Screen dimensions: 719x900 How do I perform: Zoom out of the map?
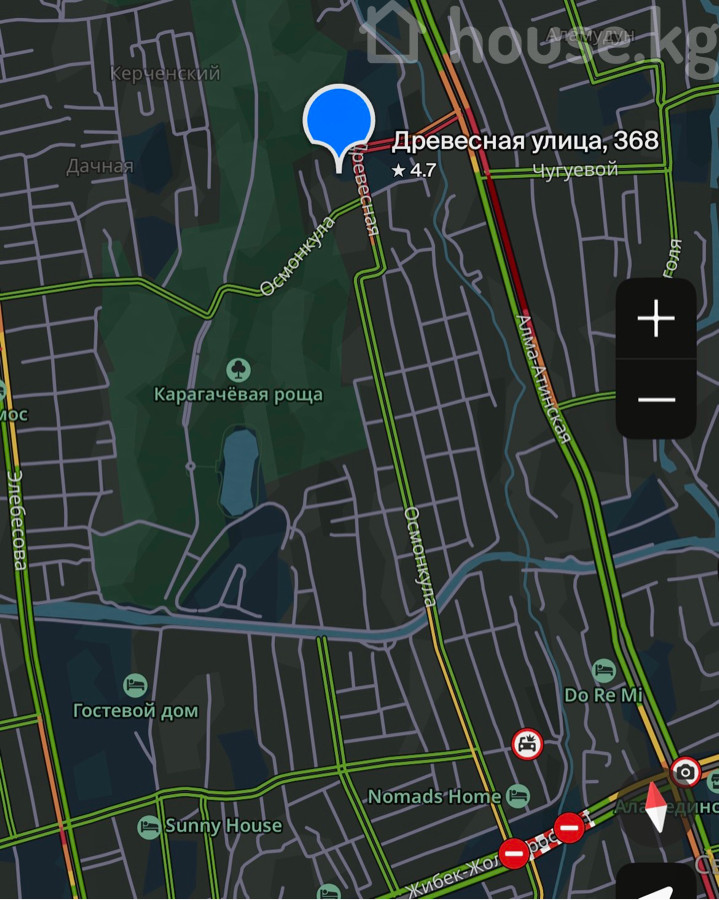point(656,399)
